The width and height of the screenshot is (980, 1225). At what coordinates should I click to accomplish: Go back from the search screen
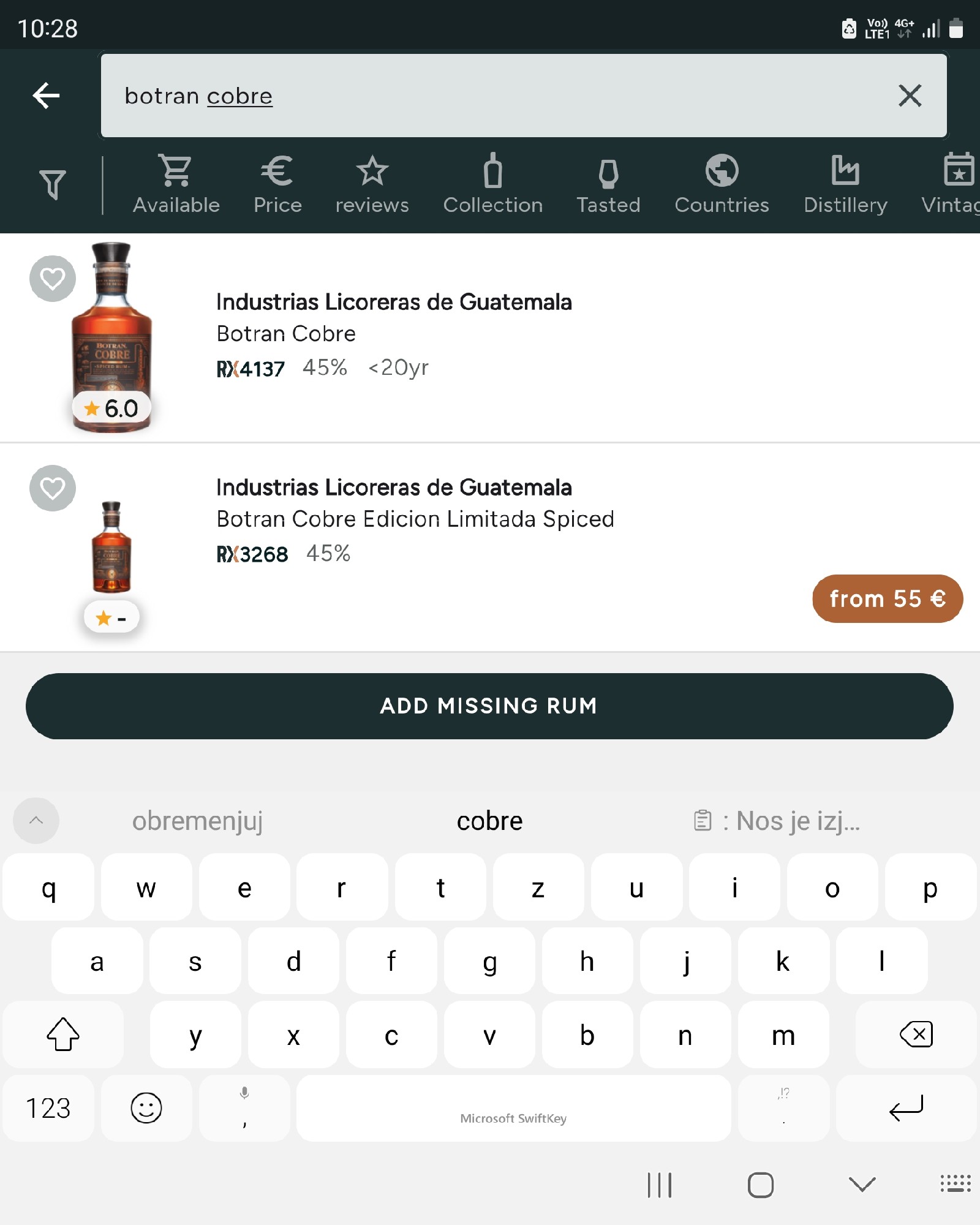(x=46, y=96)
